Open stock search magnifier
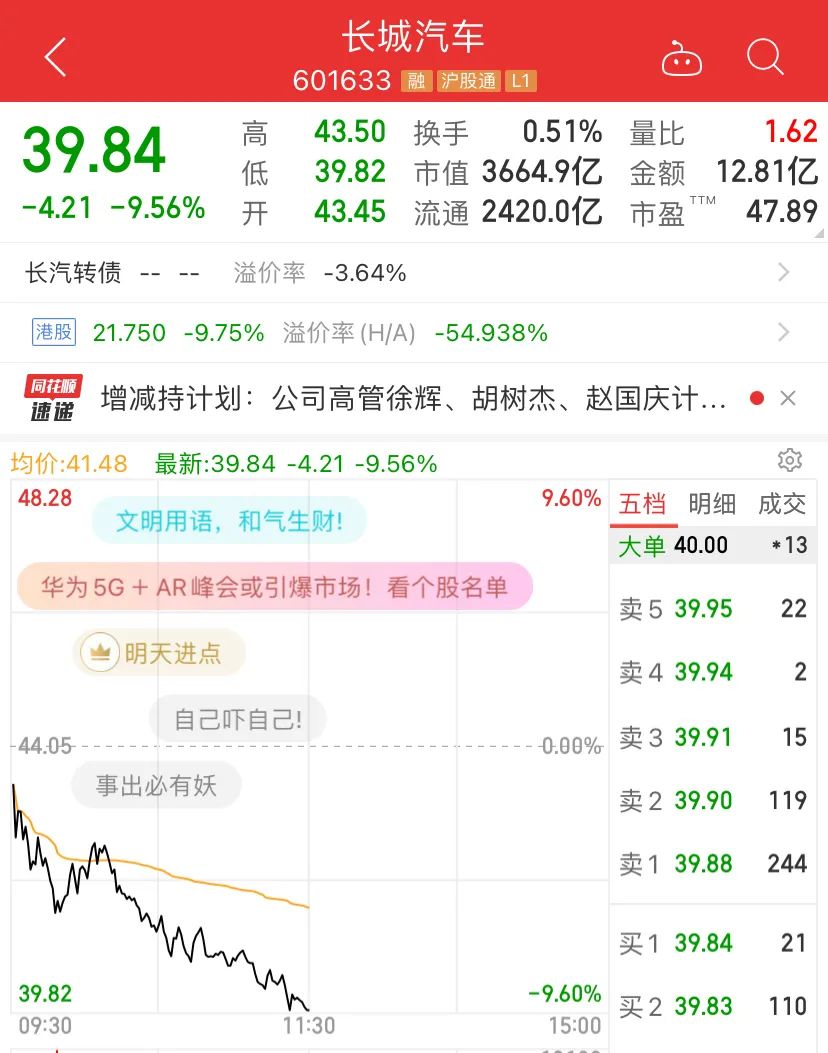This screenshot has width=828, height=1053. tap(765, 57)
